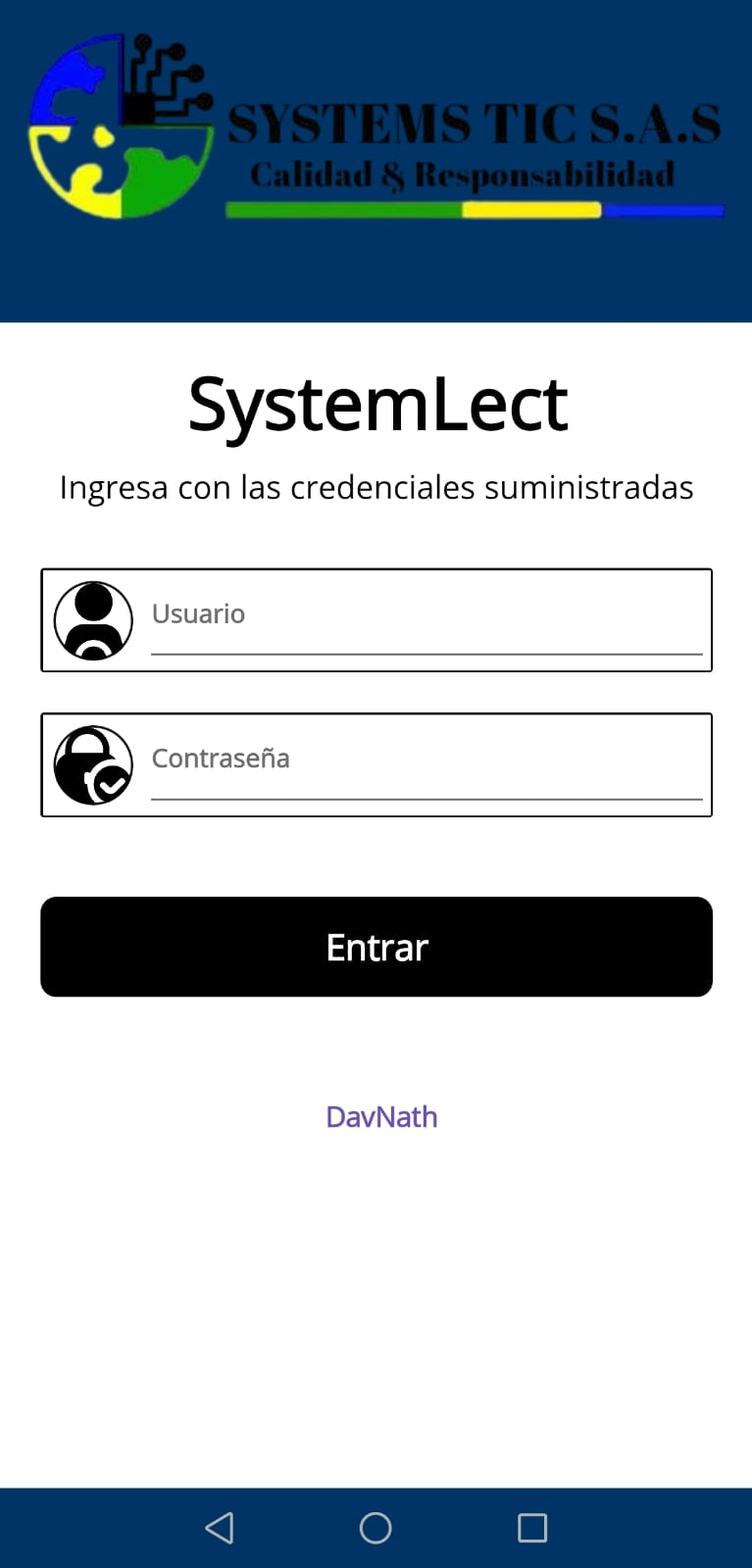Tap the Android home circle button
752x1568 pixels.
376,1528
